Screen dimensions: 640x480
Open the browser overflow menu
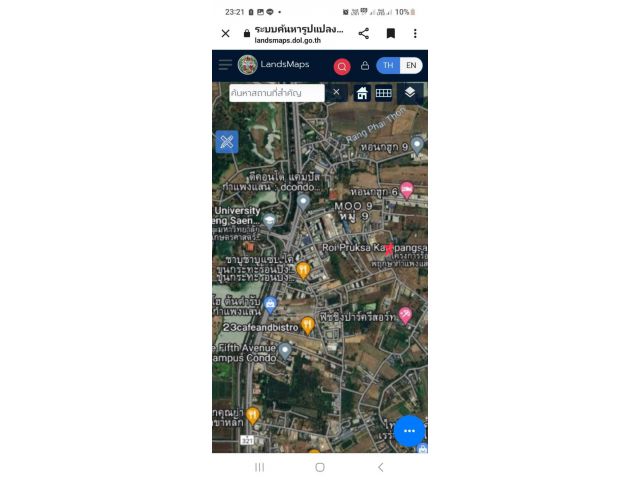click(x=415, y=33)
